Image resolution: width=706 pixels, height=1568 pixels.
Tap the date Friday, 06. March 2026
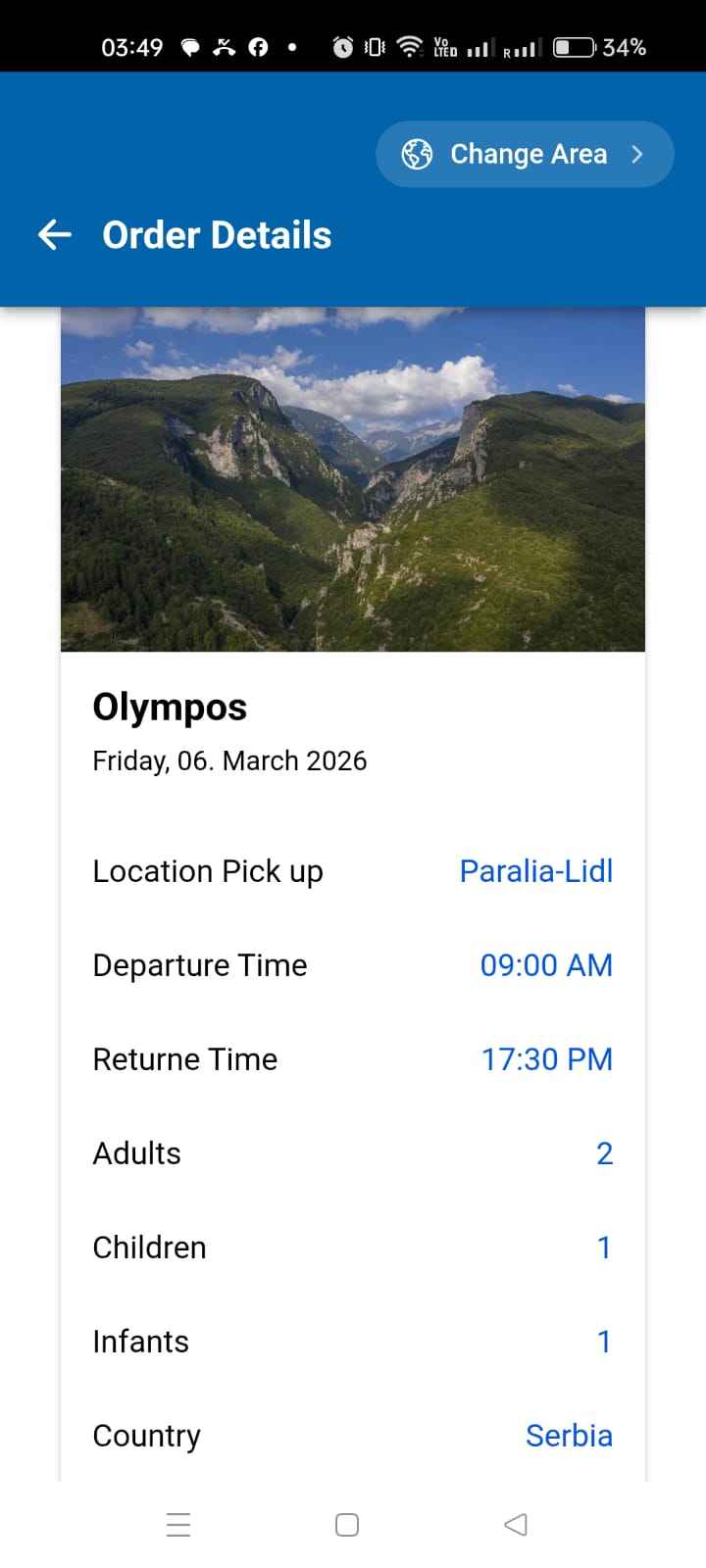pyautogui.click(x=229, y=759)
